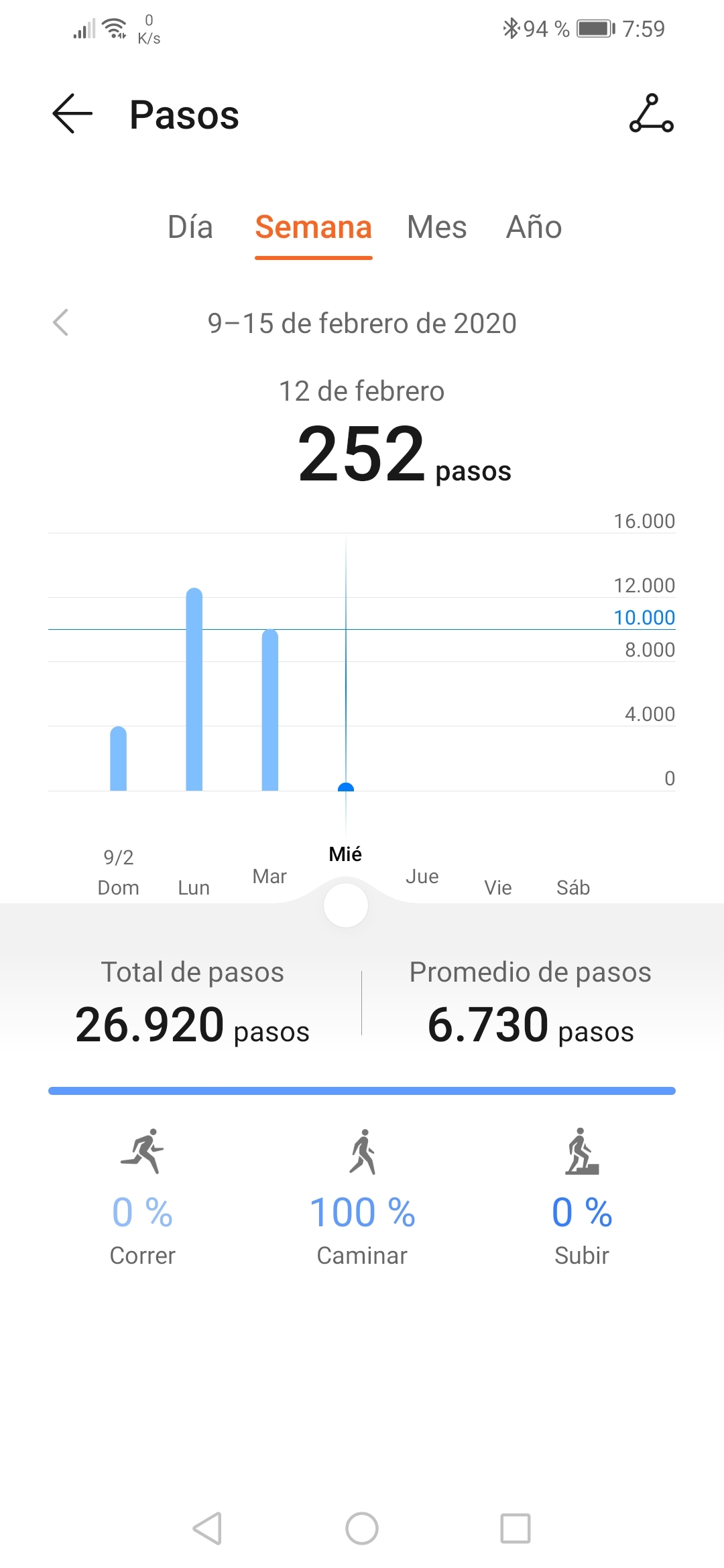This screenshot has height=1568, width=724.
Task: Choose Mar on the weekly chart
Action: [x=269, y=876]
